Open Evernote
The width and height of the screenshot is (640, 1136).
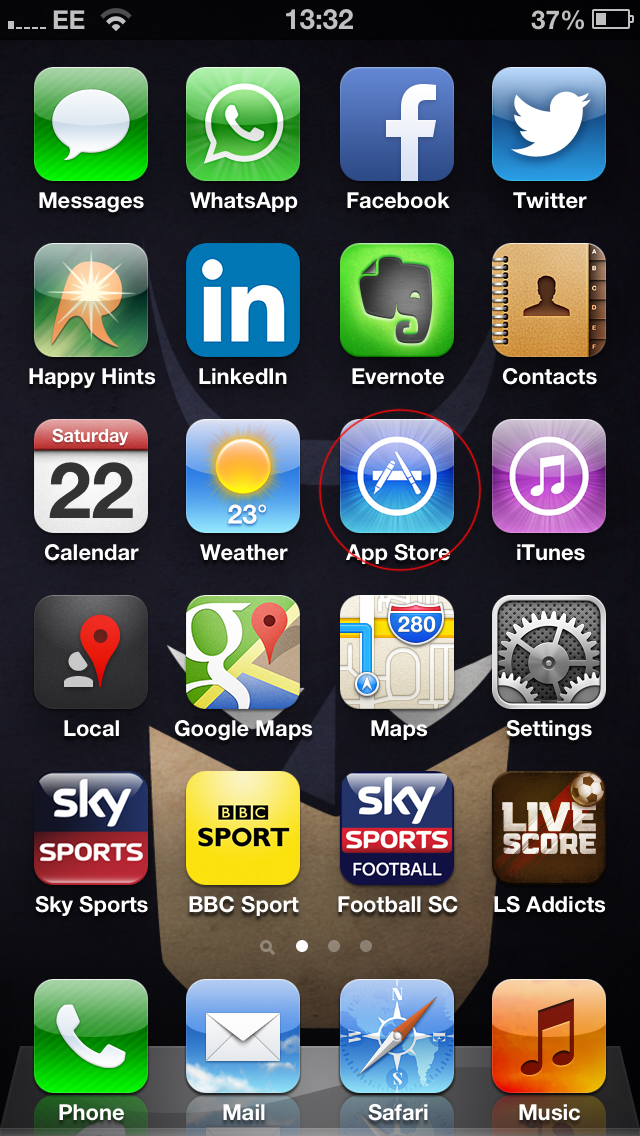pos(397,300)
